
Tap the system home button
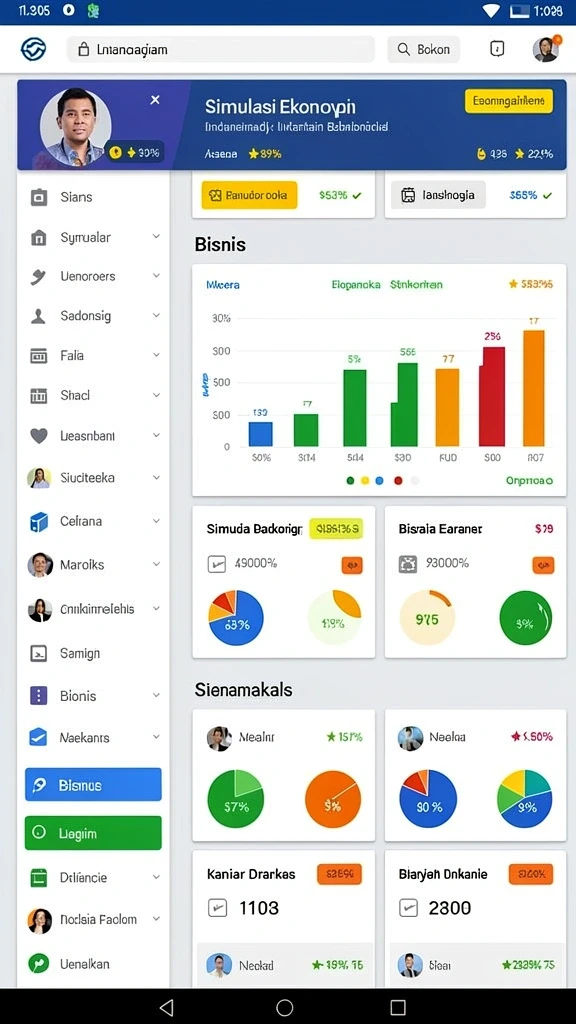[285, 1007]
